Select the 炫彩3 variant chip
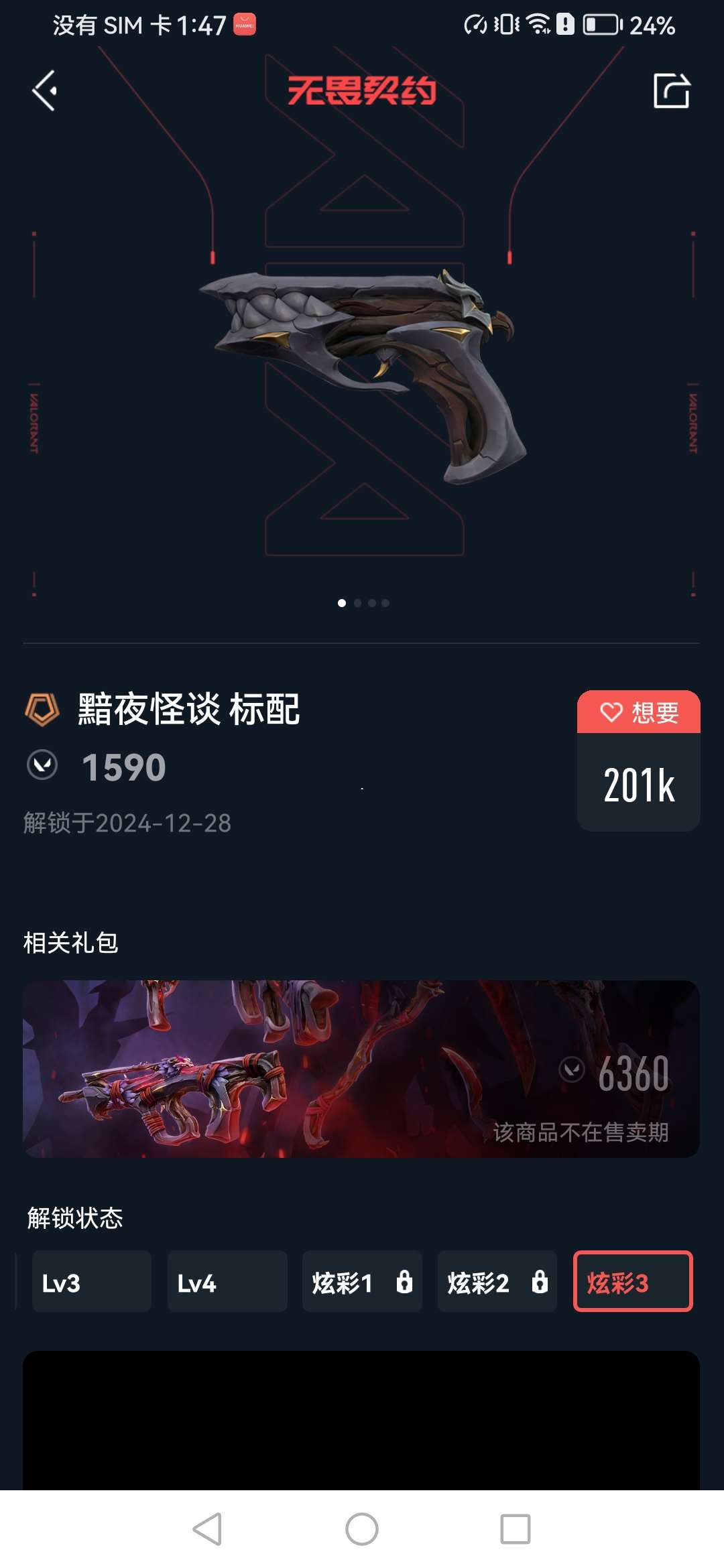Image resolution: width=724 pixels, height=1568 pixels. pyautogui.click(x=632, y=1281)
